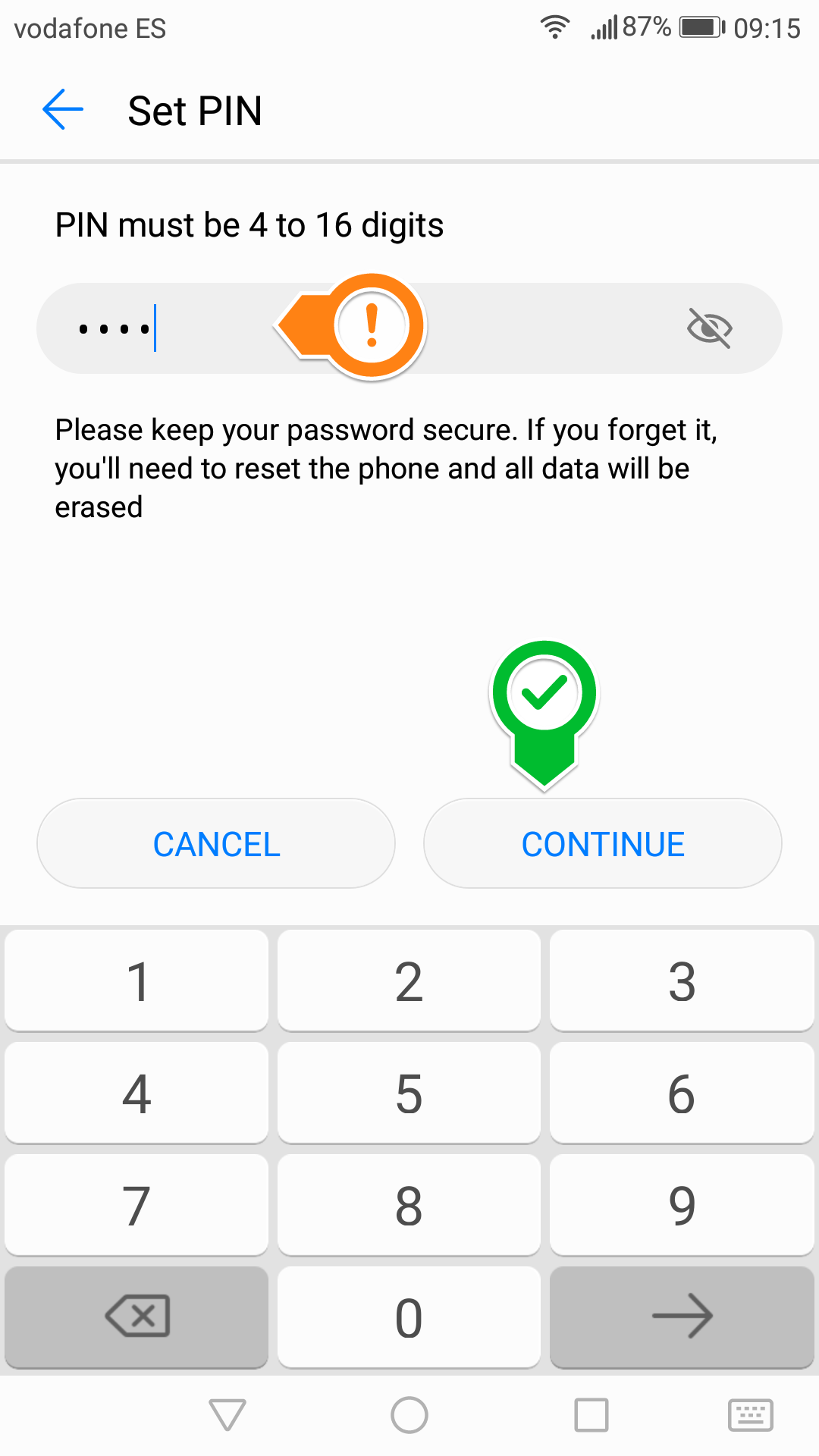
Task: Delete last digit with backspace key
Action: click(x=136, y=1317)
